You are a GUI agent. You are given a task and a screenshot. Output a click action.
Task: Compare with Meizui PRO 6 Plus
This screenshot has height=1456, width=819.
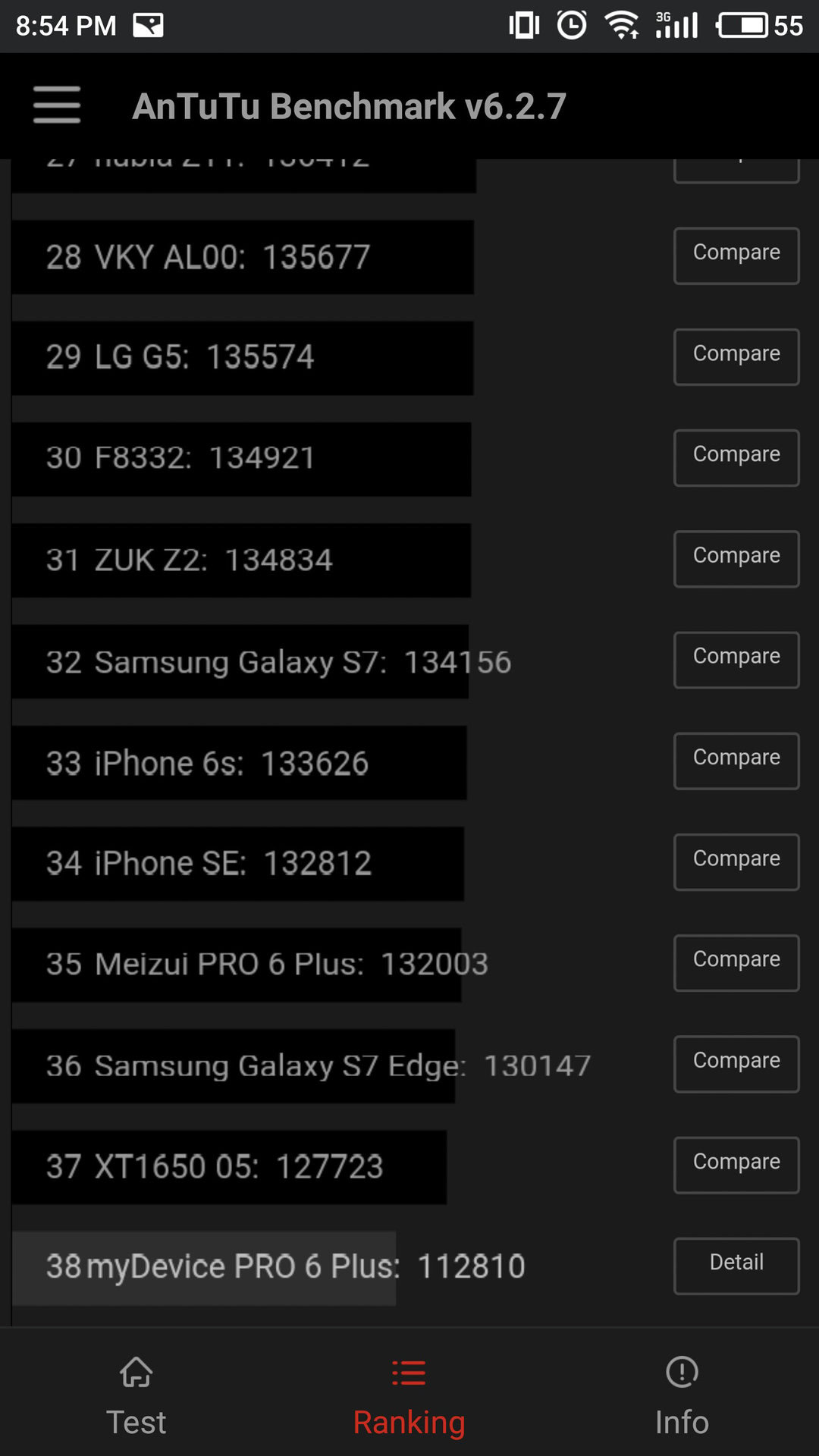click(736, 962)
